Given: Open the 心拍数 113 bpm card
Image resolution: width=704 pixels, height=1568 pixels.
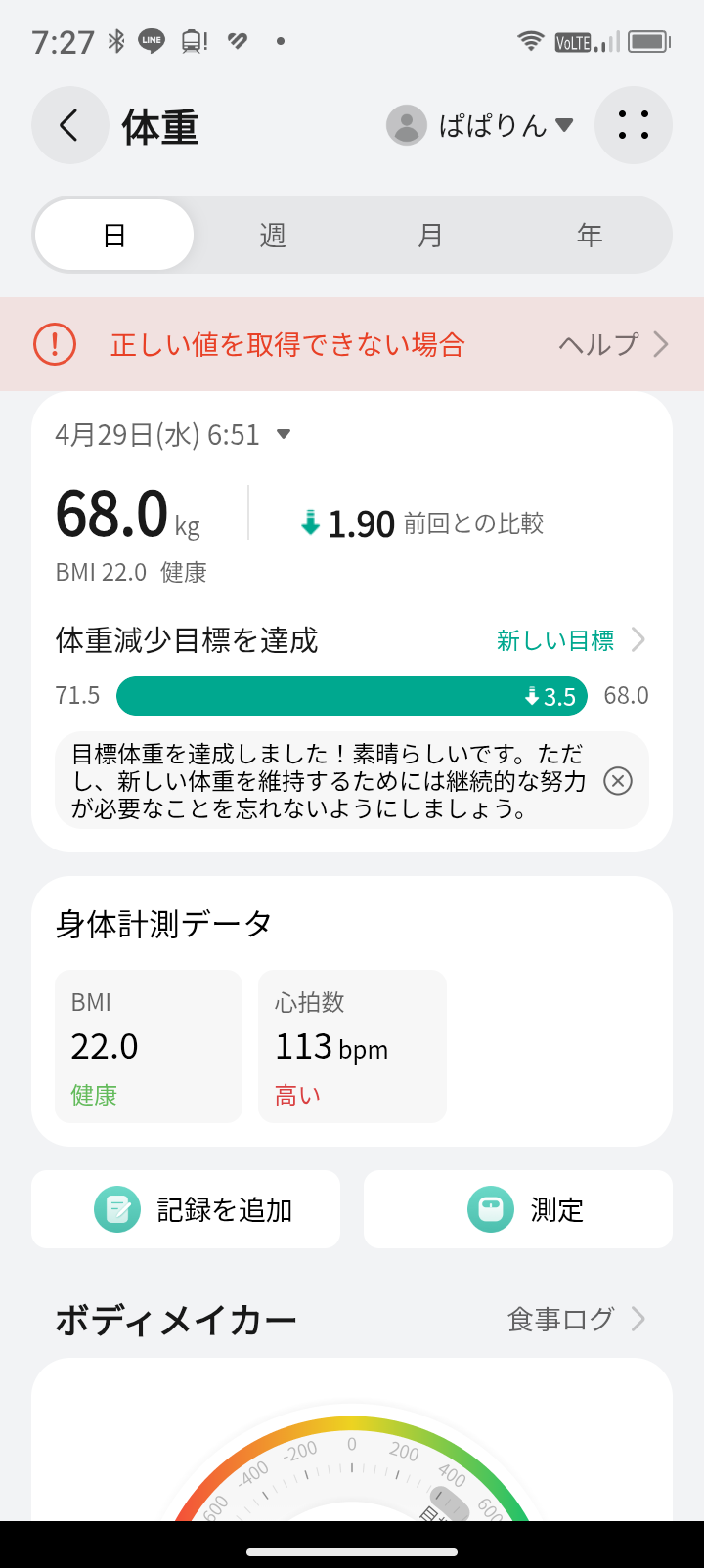Looking at the screenshot, I should pyautogui.click(x=352, y=1046).
